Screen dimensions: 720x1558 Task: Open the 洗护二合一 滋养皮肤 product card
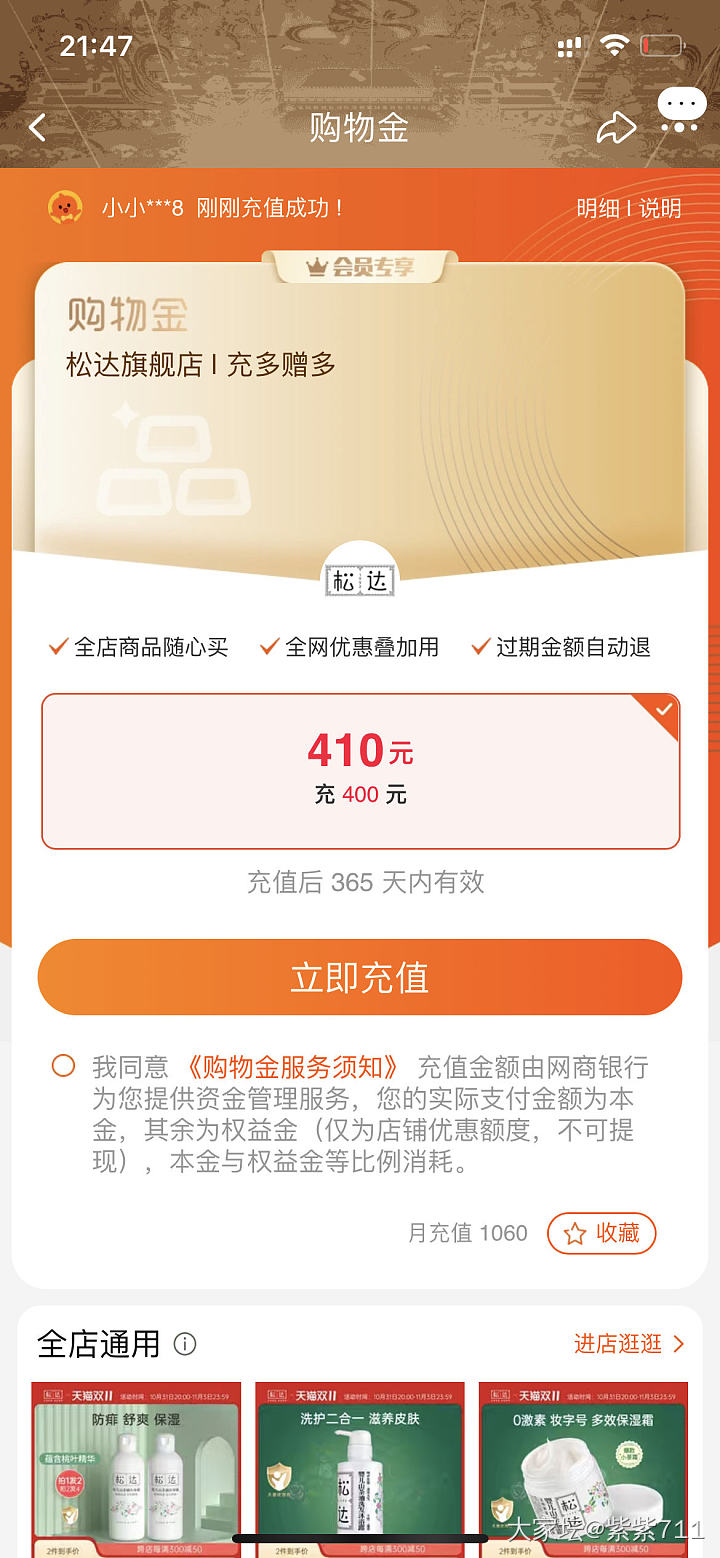[360, 1469]
